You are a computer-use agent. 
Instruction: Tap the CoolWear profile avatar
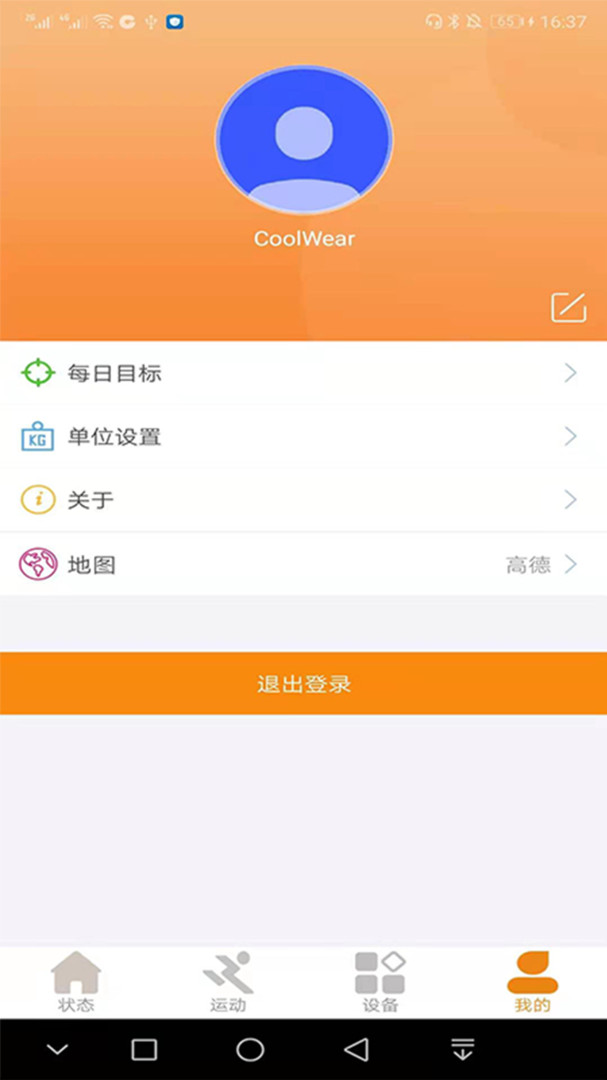(304, 140)
